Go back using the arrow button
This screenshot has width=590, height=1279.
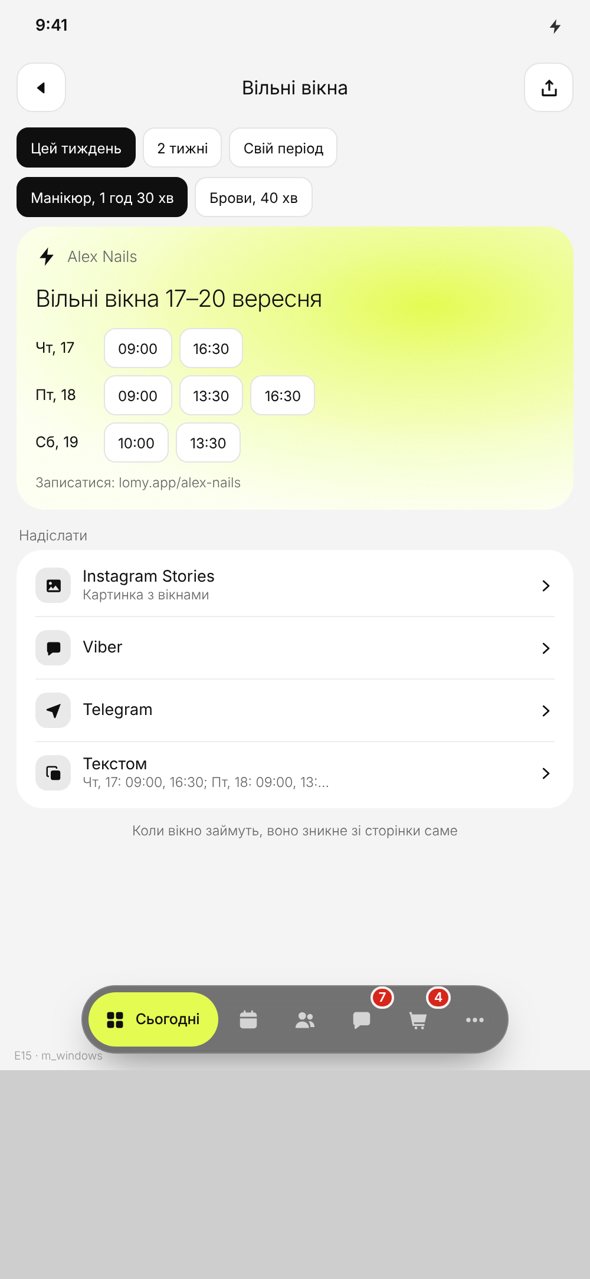click(x=41, y=88)
